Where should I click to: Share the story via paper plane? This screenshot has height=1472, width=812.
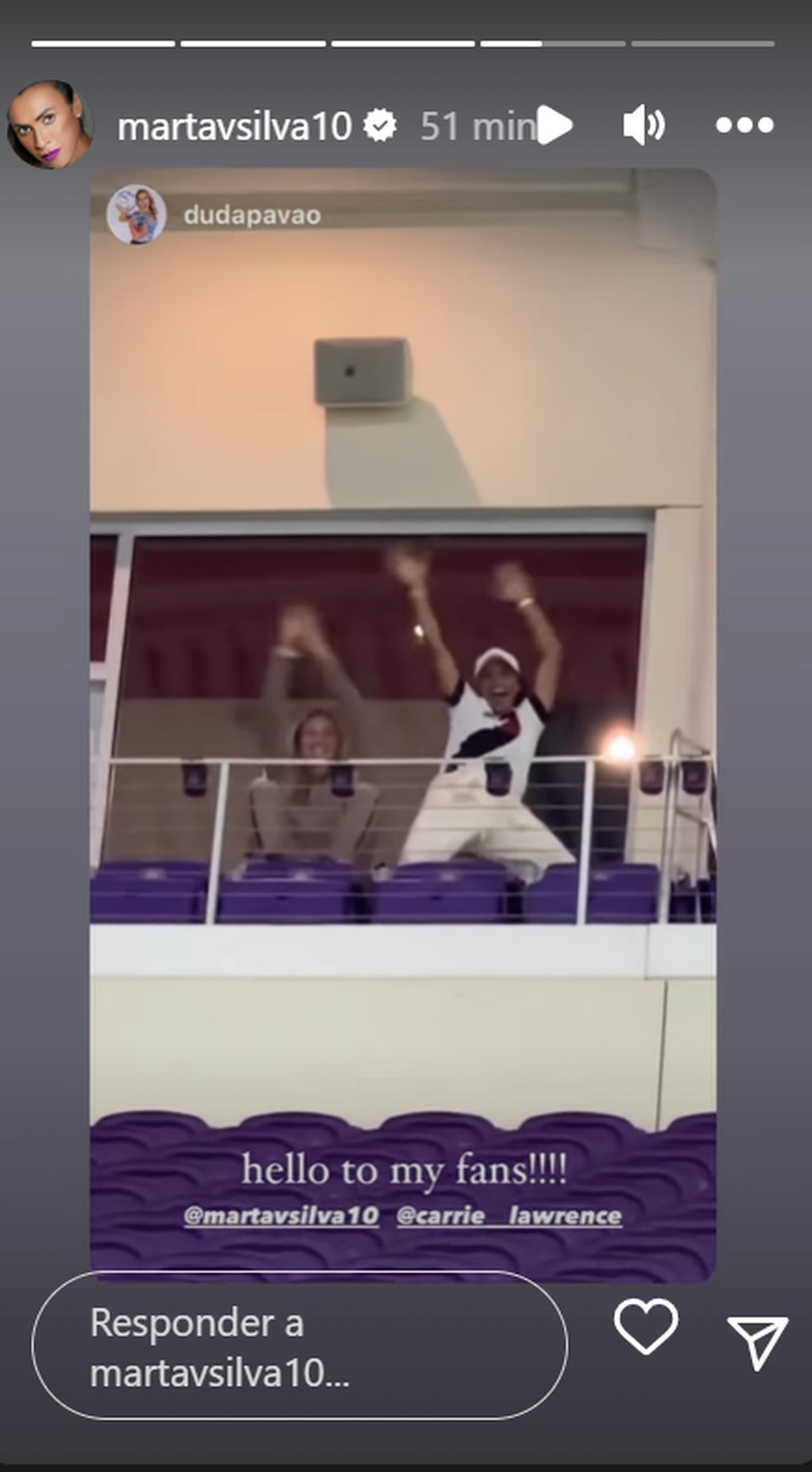[757, 1341]
